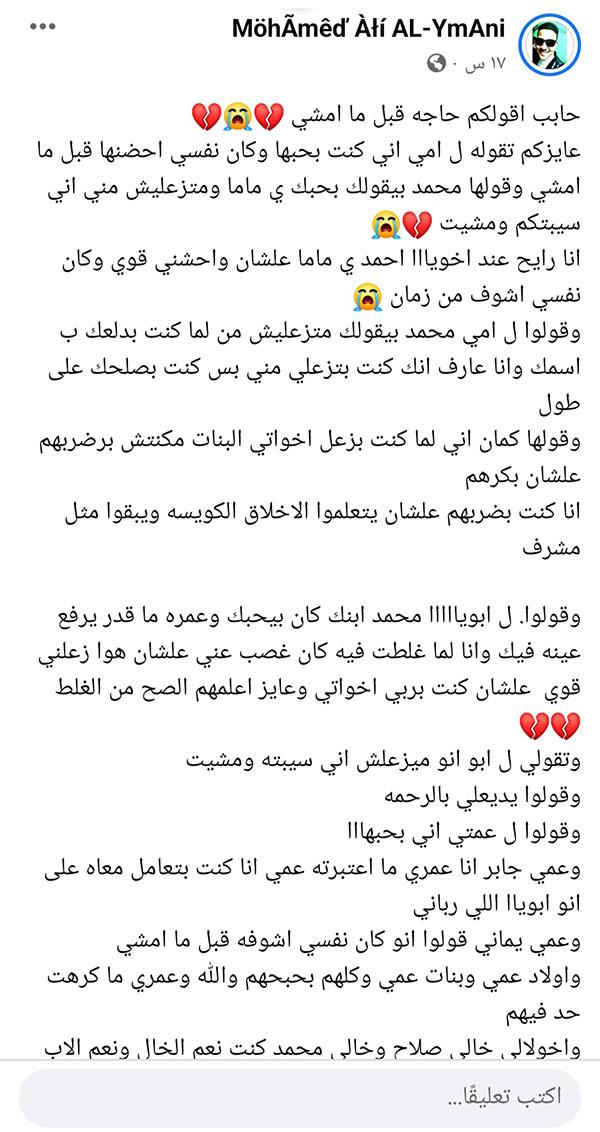Open MöhÃmêď Àlí AL-YmAni's profile picture

[551, 42]
